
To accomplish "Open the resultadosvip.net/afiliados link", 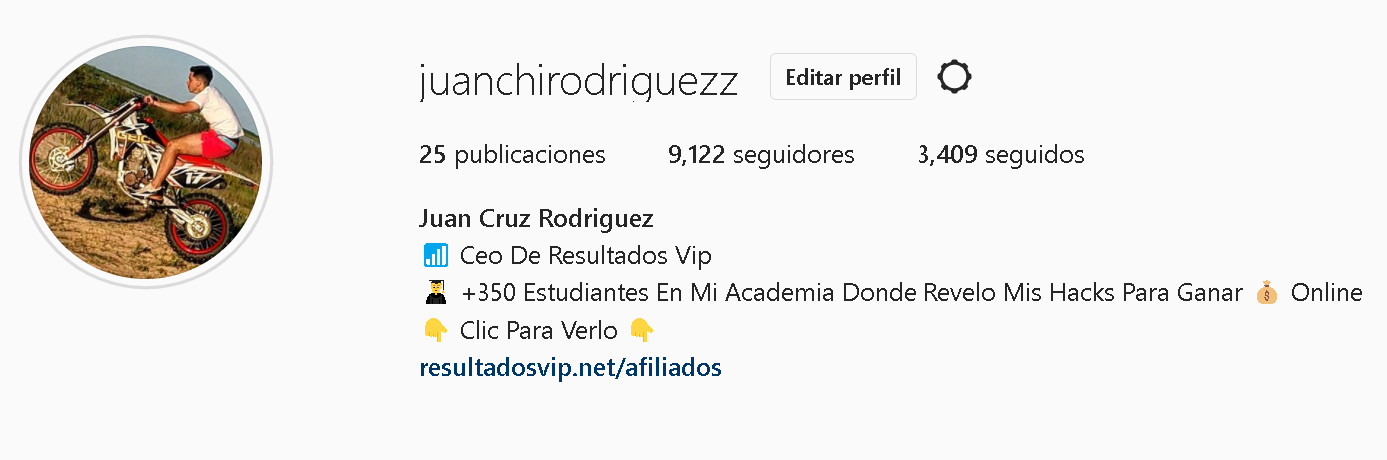I will [x=570, y=367].
